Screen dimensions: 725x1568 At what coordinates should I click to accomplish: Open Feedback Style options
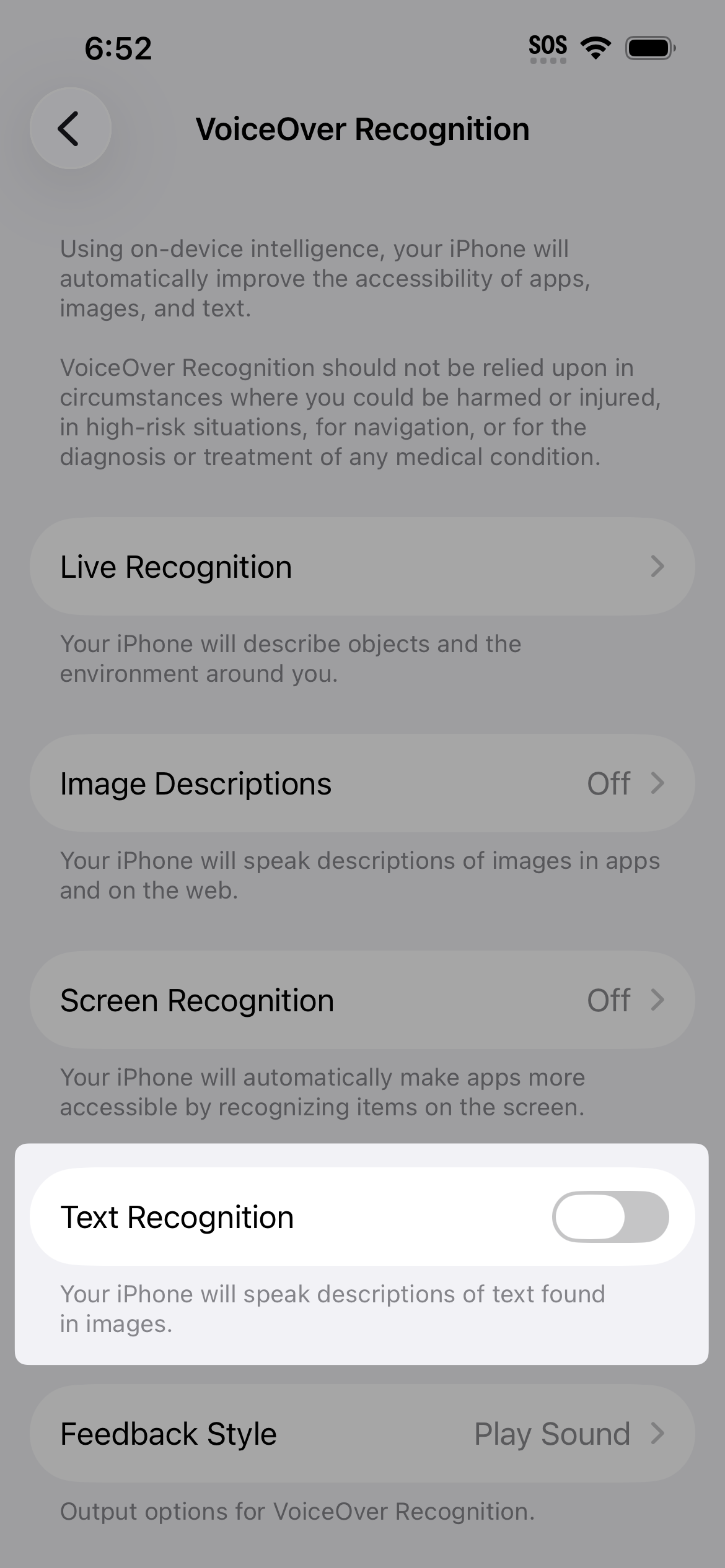tap(362, 1434)
